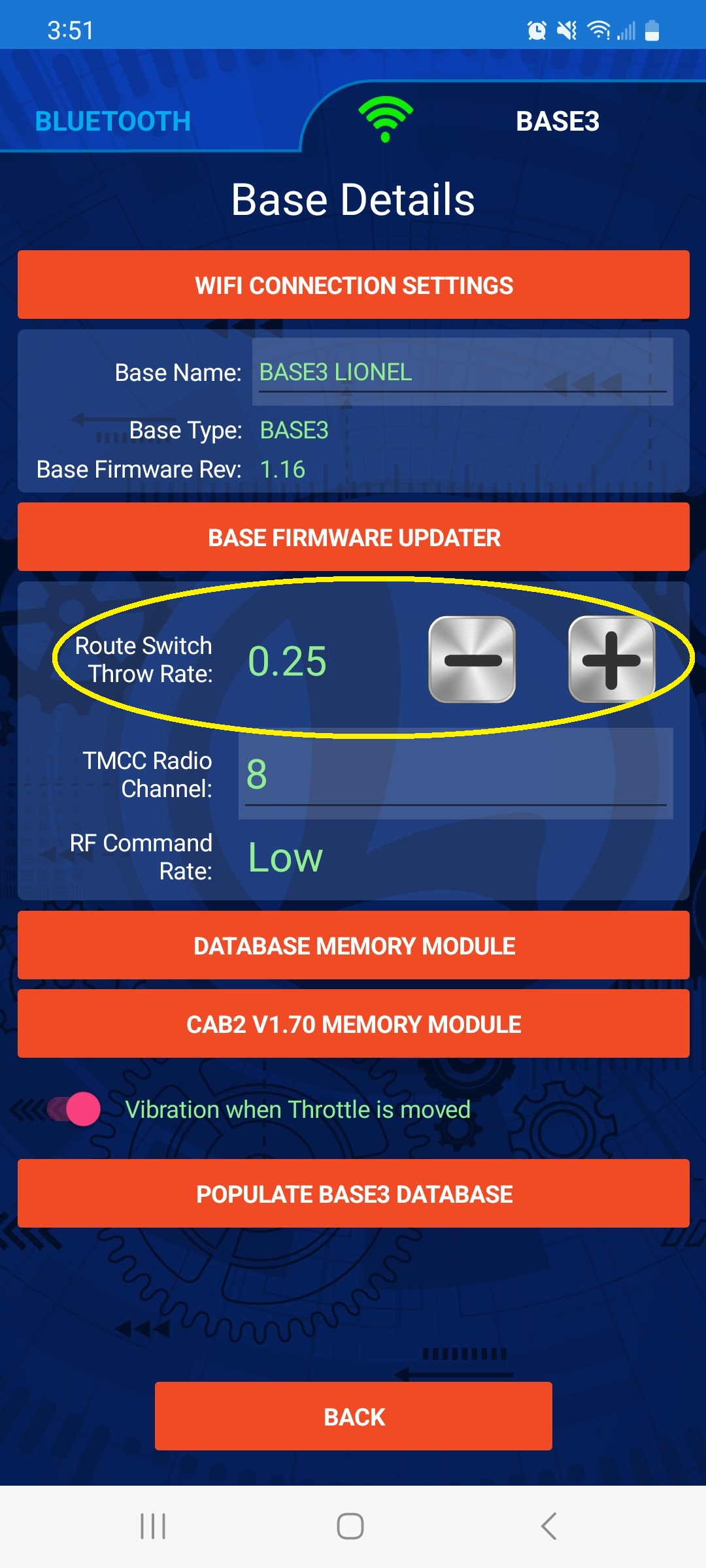Select the BASE3 tab
The height and width of the screenshot is (1568, 706).
557,122
